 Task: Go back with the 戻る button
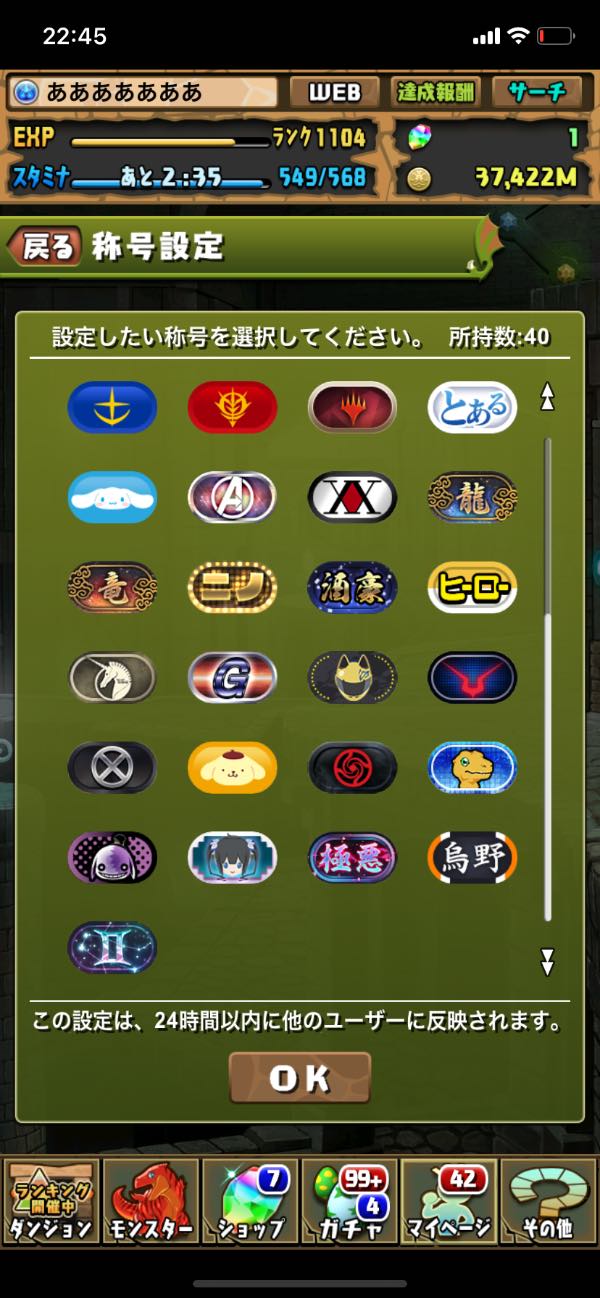pyautogui.click(x=44, y=247)
